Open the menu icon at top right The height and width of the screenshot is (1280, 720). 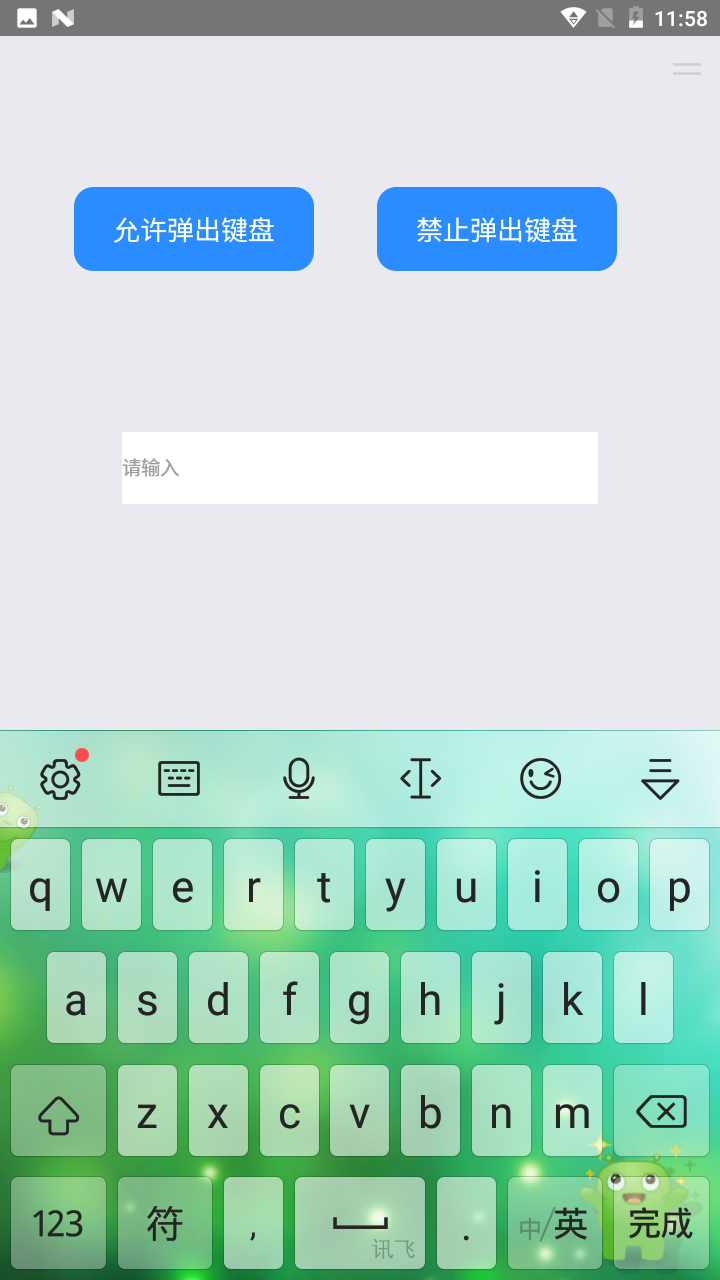(x=687, y=69)
